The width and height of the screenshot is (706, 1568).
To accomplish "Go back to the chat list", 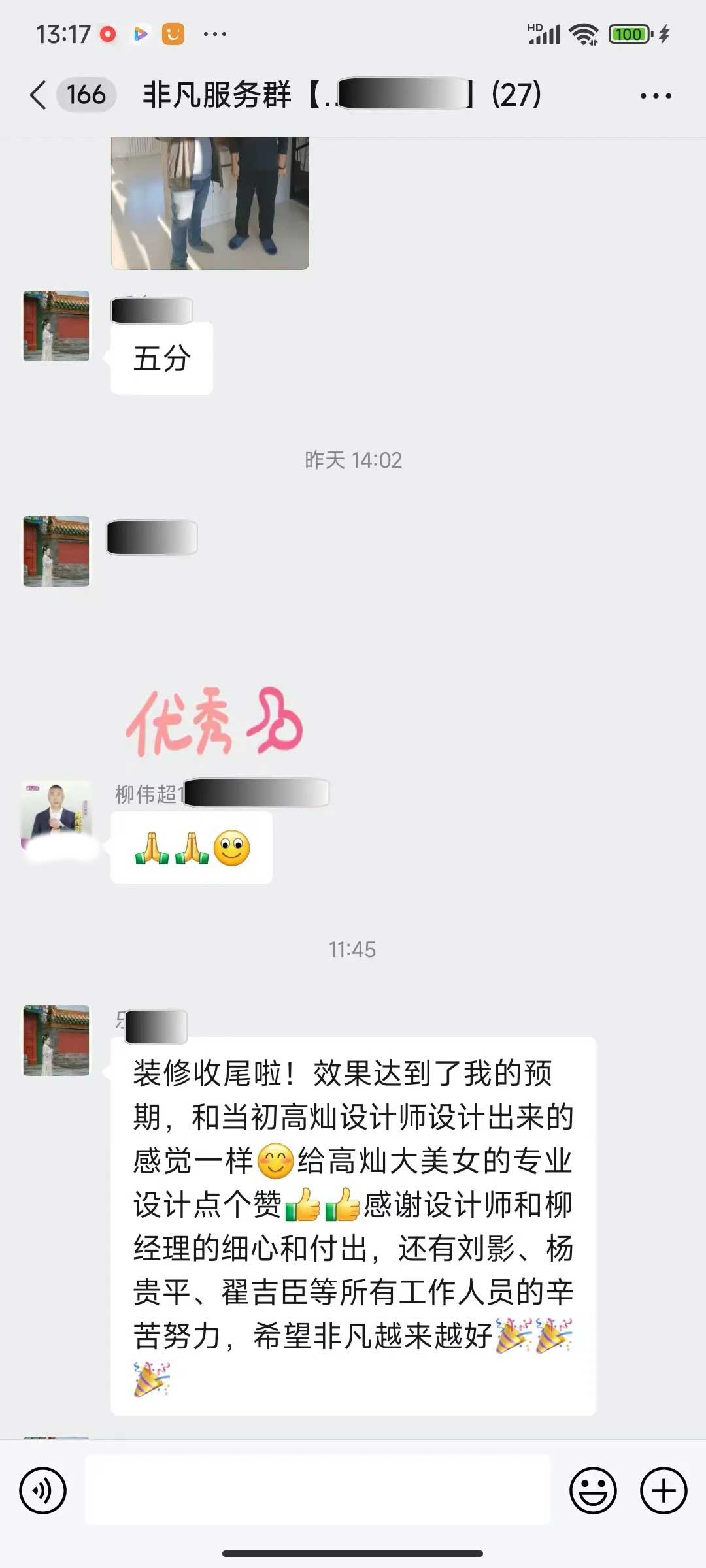I will point(39,95).
